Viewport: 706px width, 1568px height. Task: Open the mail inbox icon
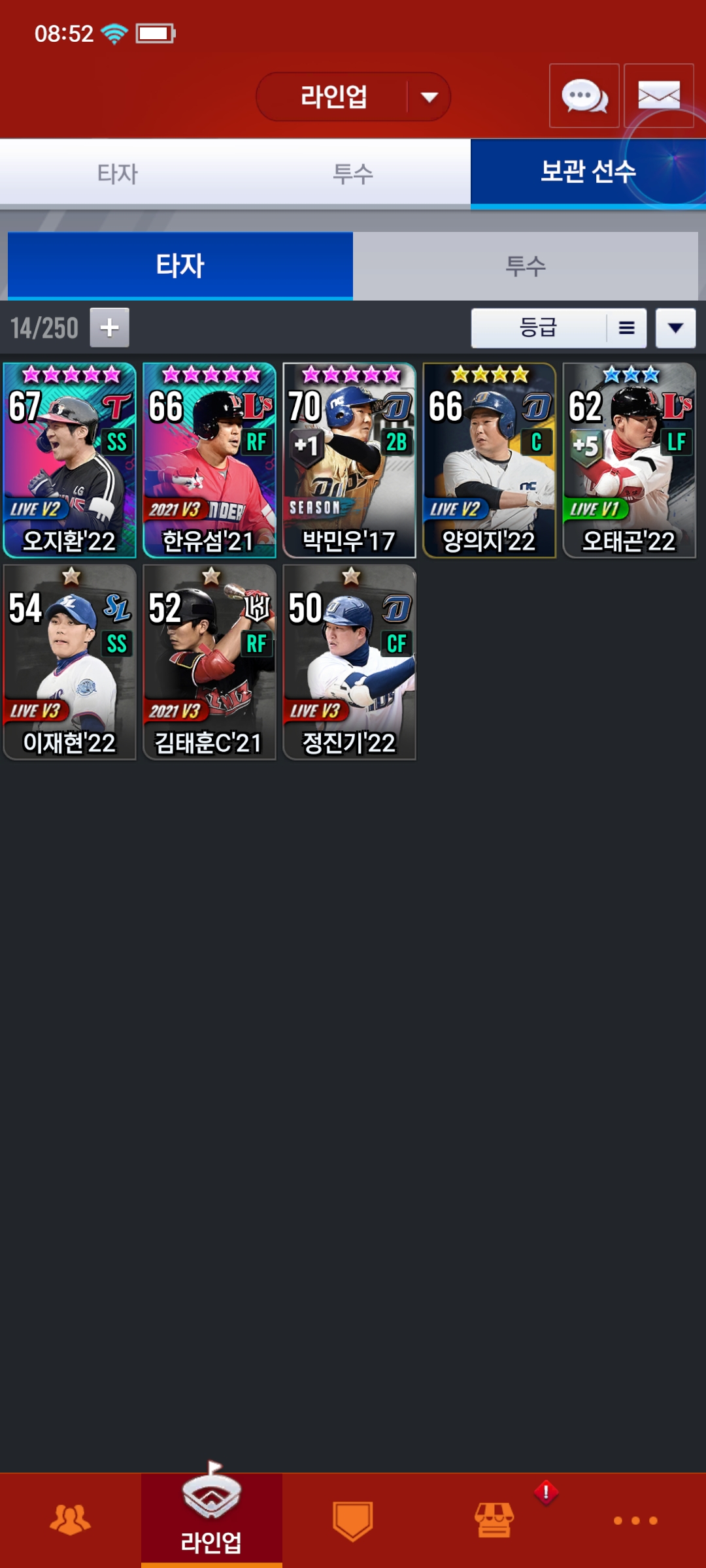click(x=658, y=96)
